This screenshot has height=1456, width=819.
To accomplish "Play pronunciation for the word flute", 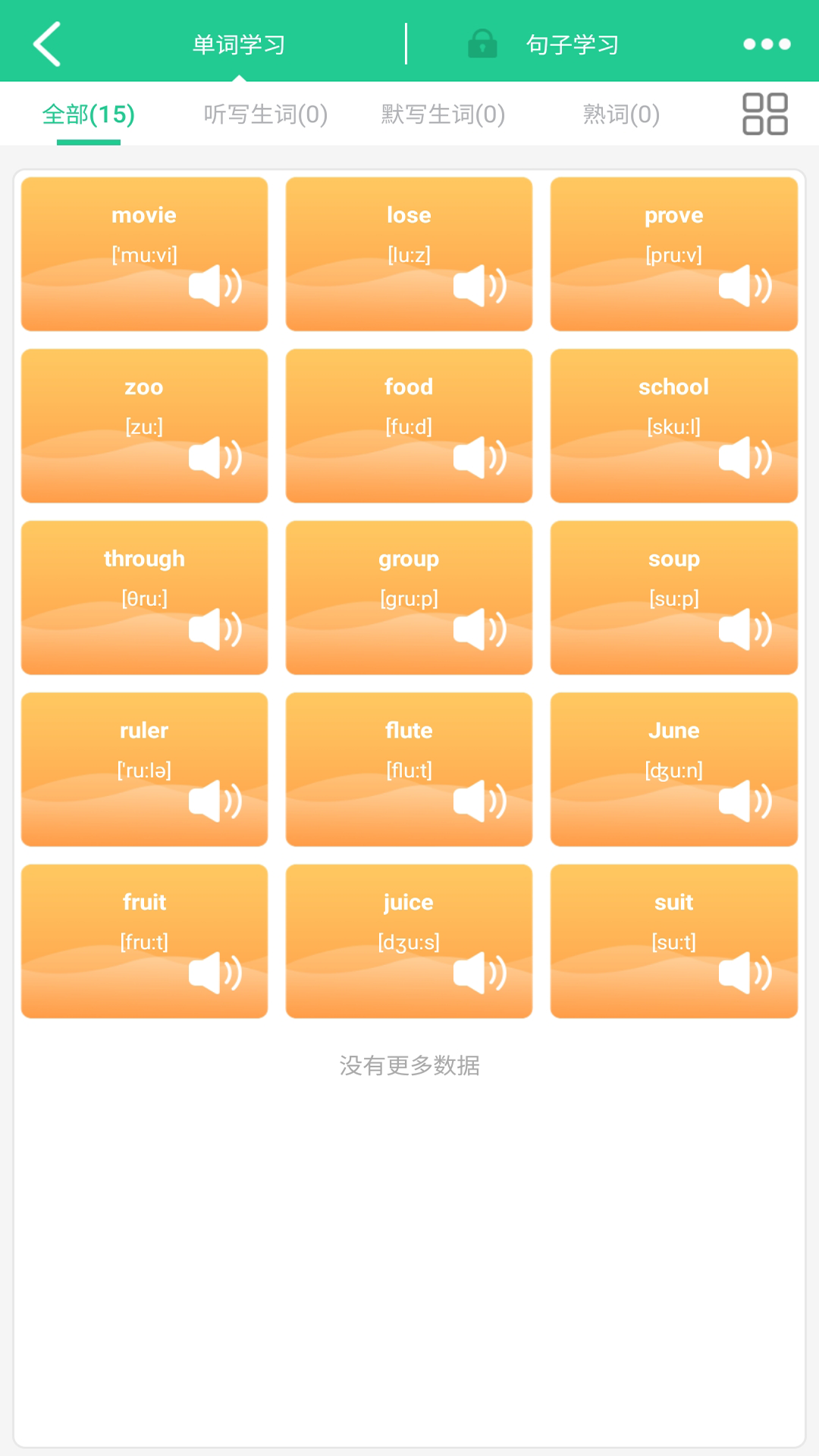I will point(482,802).
